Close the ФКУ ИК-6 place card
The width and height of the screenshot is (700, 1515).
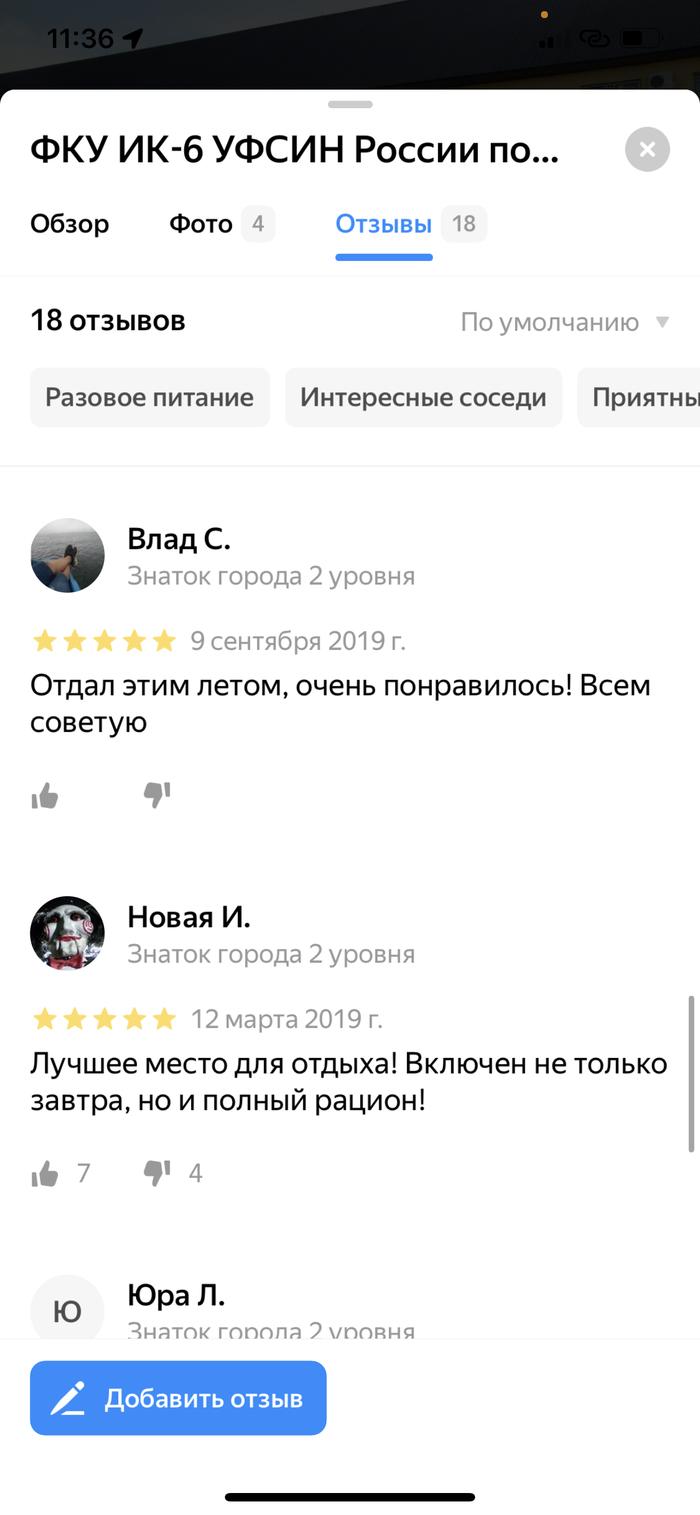(647, 150)
